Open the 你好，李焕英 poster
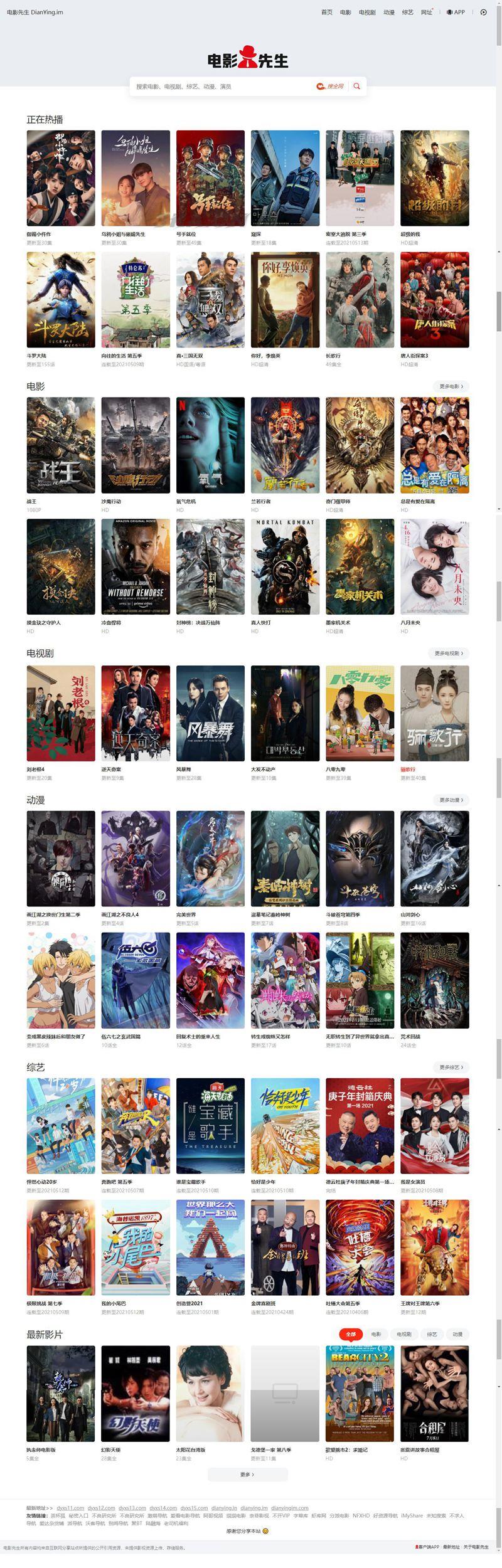This screenshot has width=502, height=1568. tap(285, 300)
